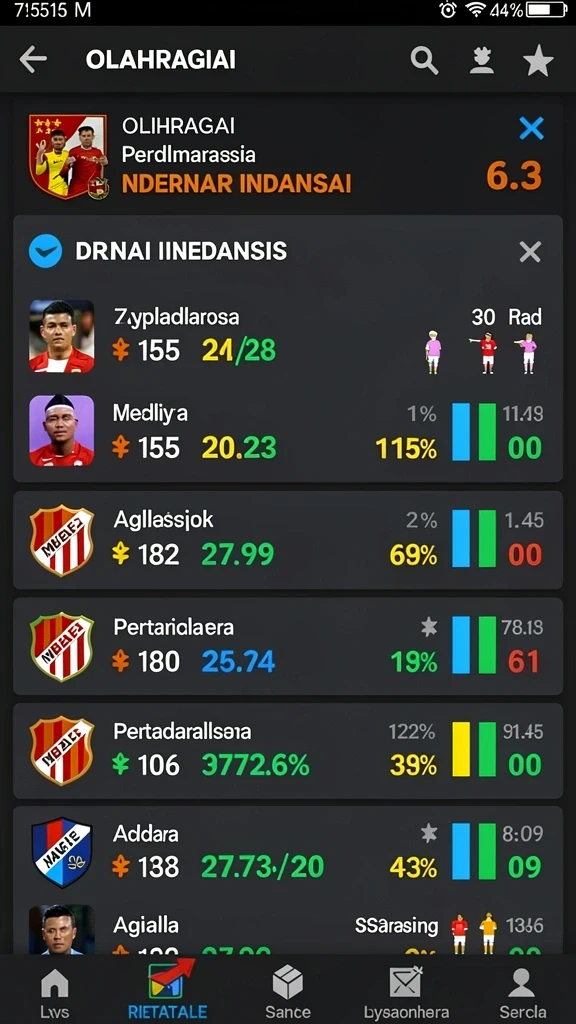The height and width of the screenshot is (1024, 576).
Task: Switch to the bysaonhera tab
Action: pos(406,993)
